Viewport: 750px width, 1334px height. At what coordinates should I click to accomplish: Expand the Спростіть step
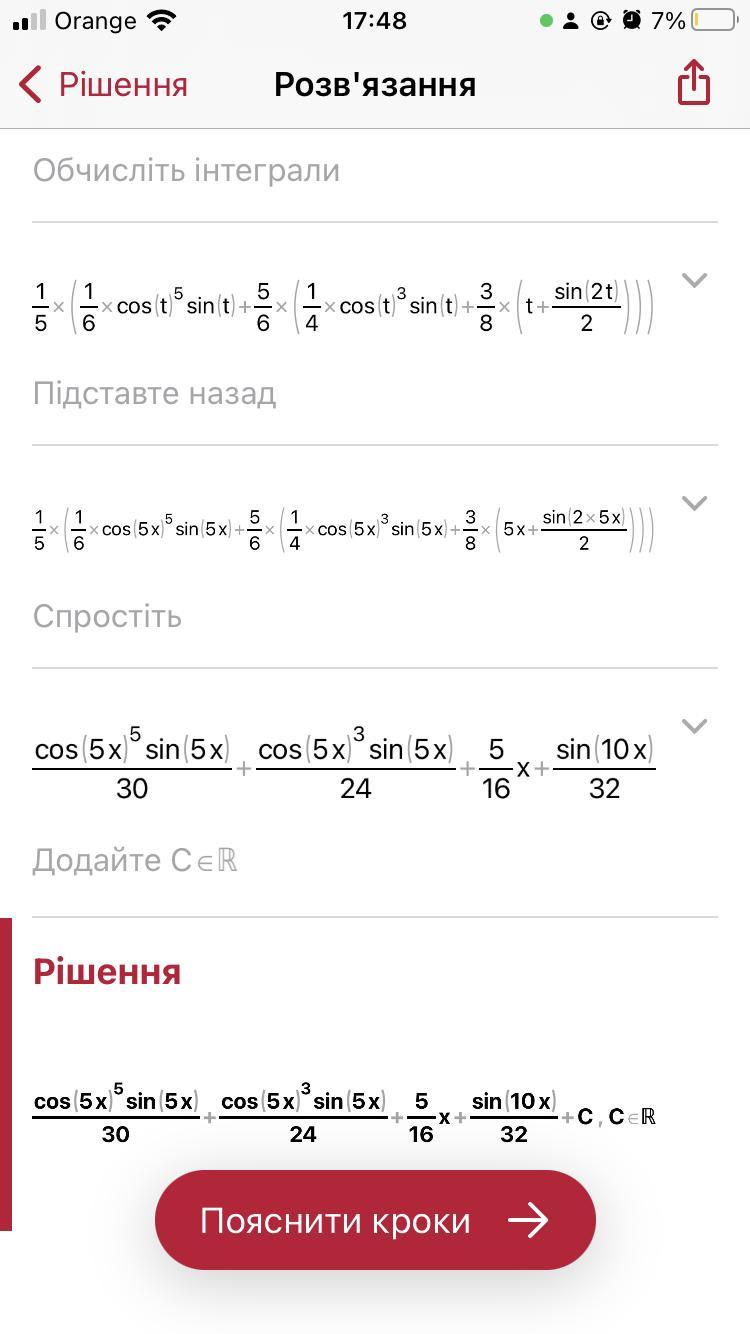tap(694, 726)
